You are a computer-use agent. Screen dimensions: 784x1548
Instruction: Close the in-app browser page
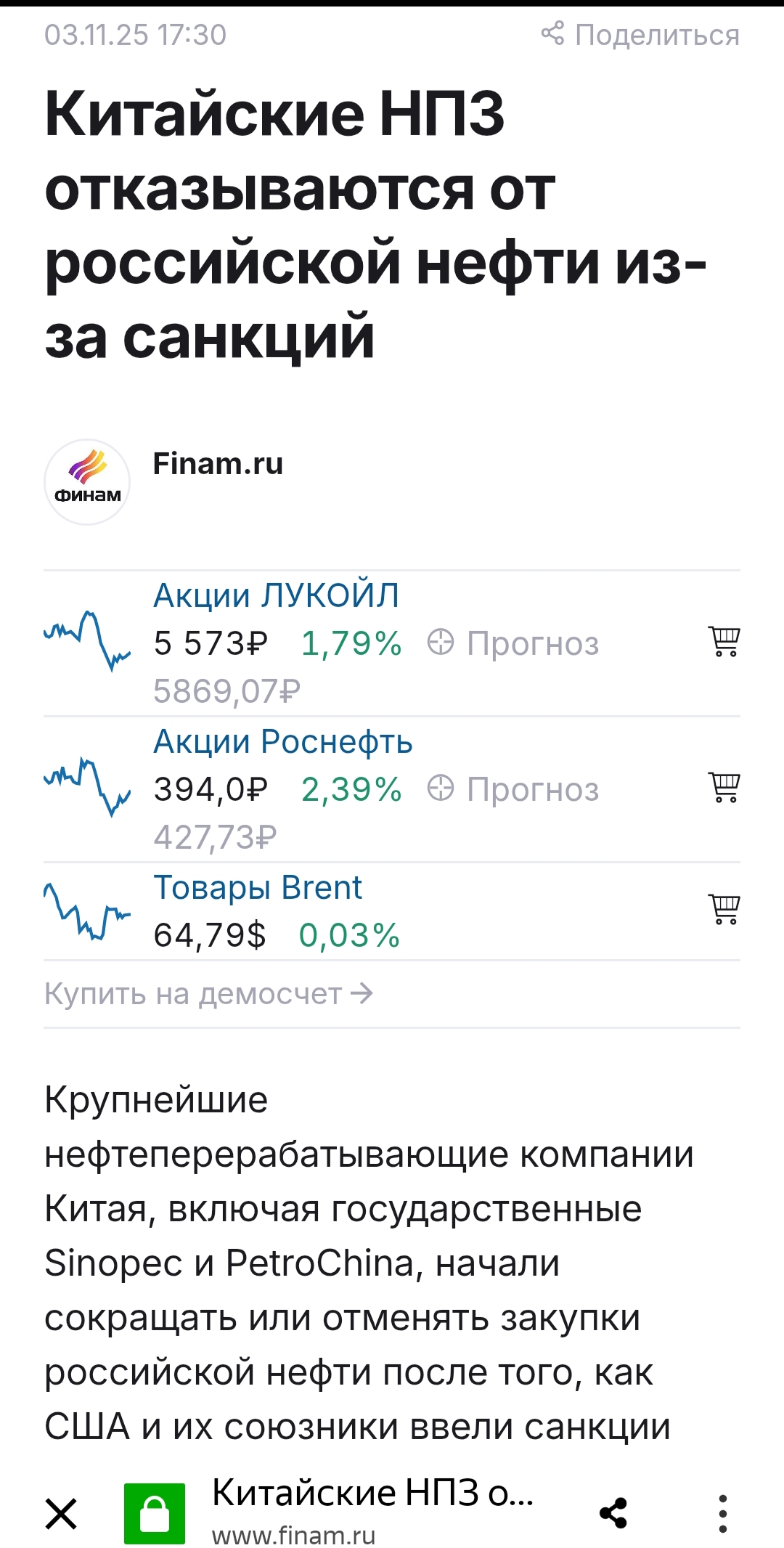[x=61, y=1515]
